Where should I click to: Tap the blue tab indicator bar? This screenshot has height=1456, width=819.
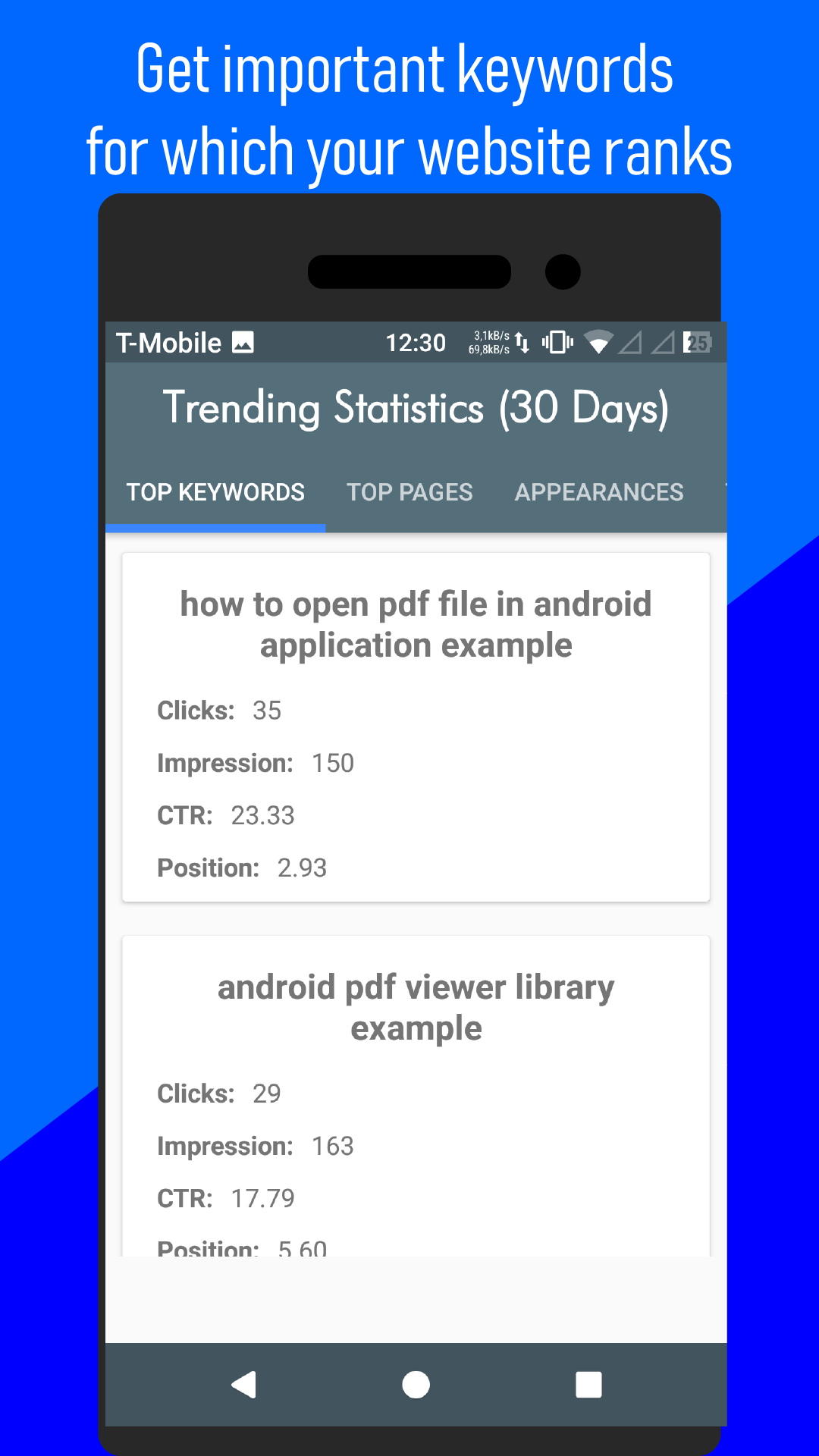216,527
